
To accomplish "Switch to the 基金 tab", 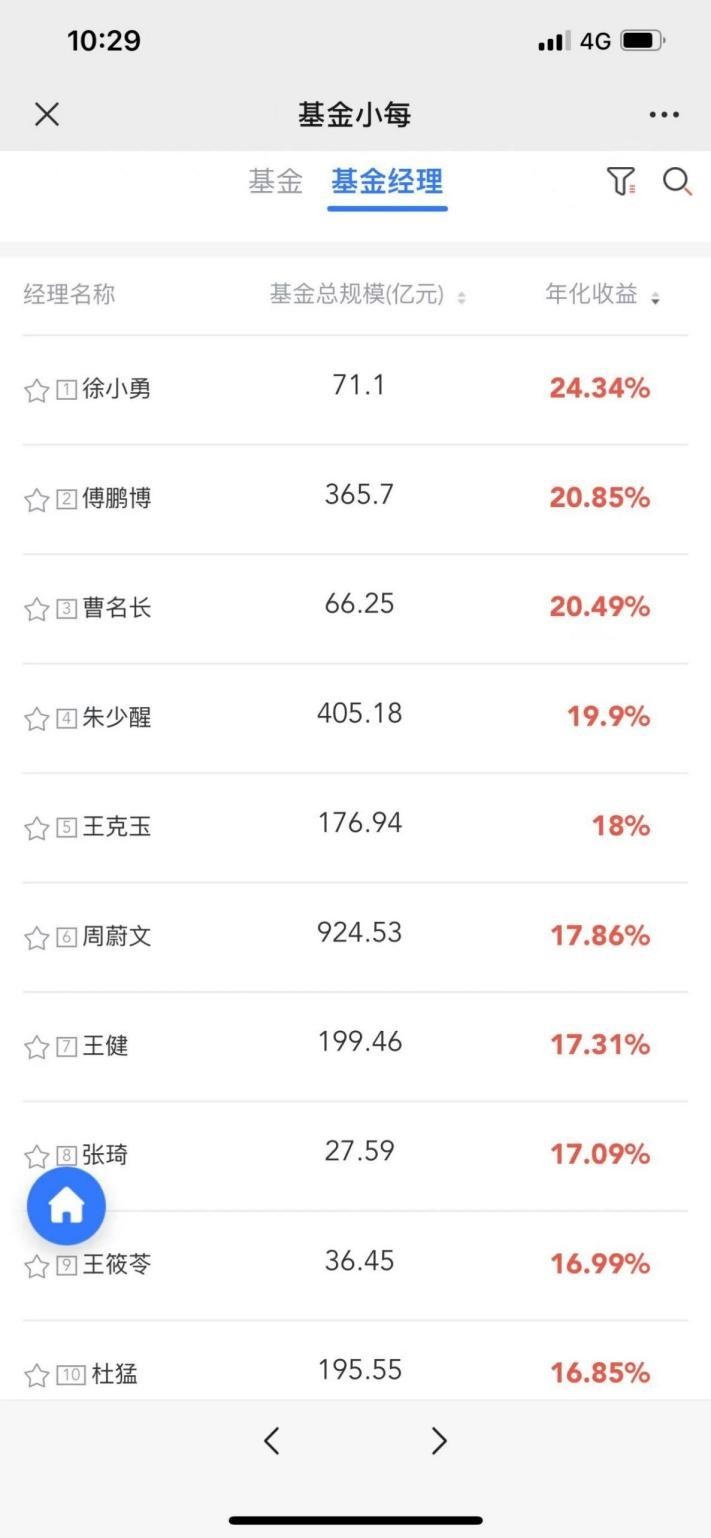I will pyautogui.click(x=275, y=182).
